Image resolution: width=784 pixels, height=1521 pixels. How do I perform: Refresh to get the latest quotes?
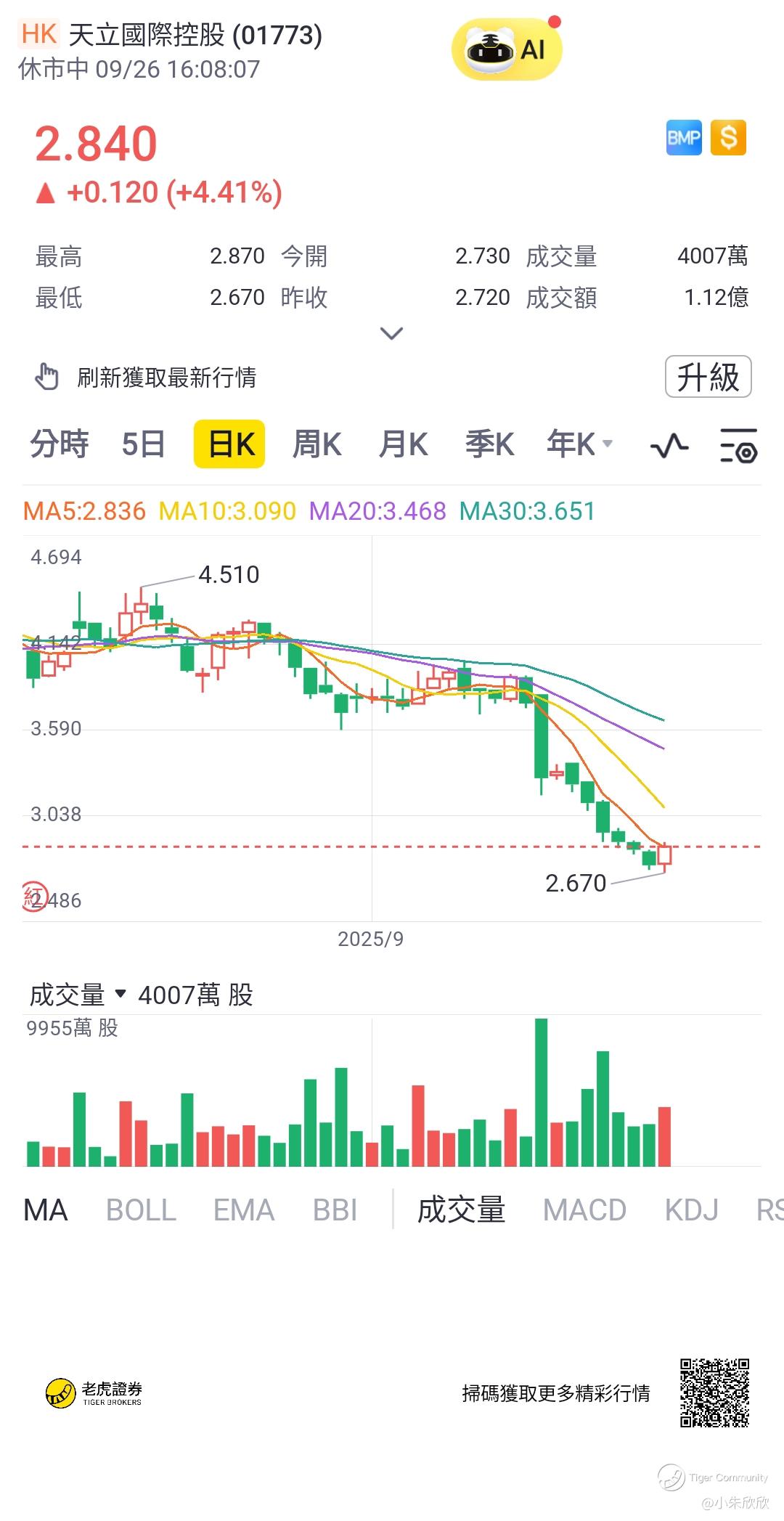(x=166, y=378)
